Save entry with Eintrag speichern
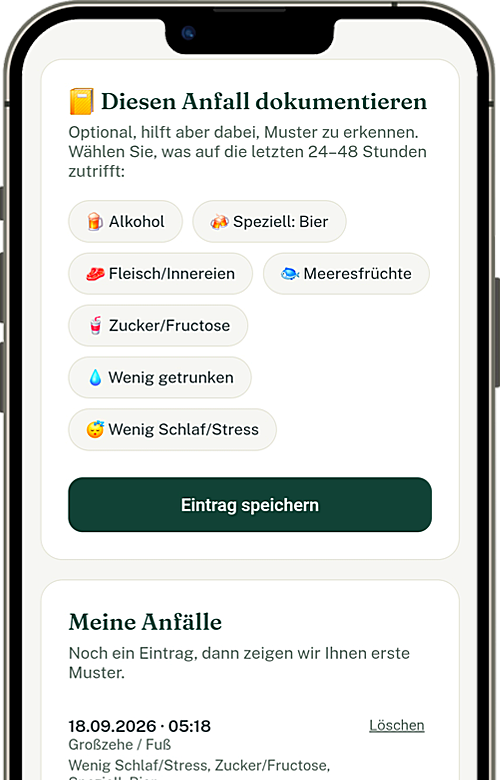 (250, 504)
